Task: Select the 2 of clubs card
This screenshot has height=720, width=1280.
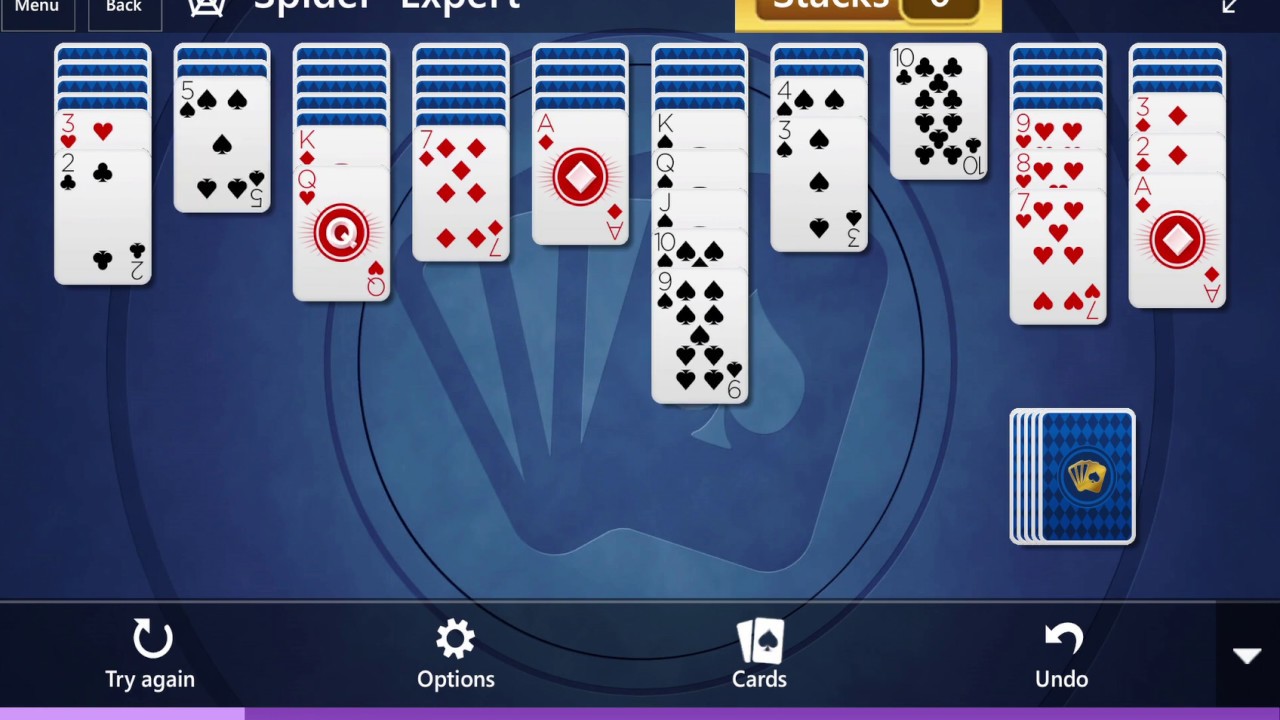Action: [102, 220]
